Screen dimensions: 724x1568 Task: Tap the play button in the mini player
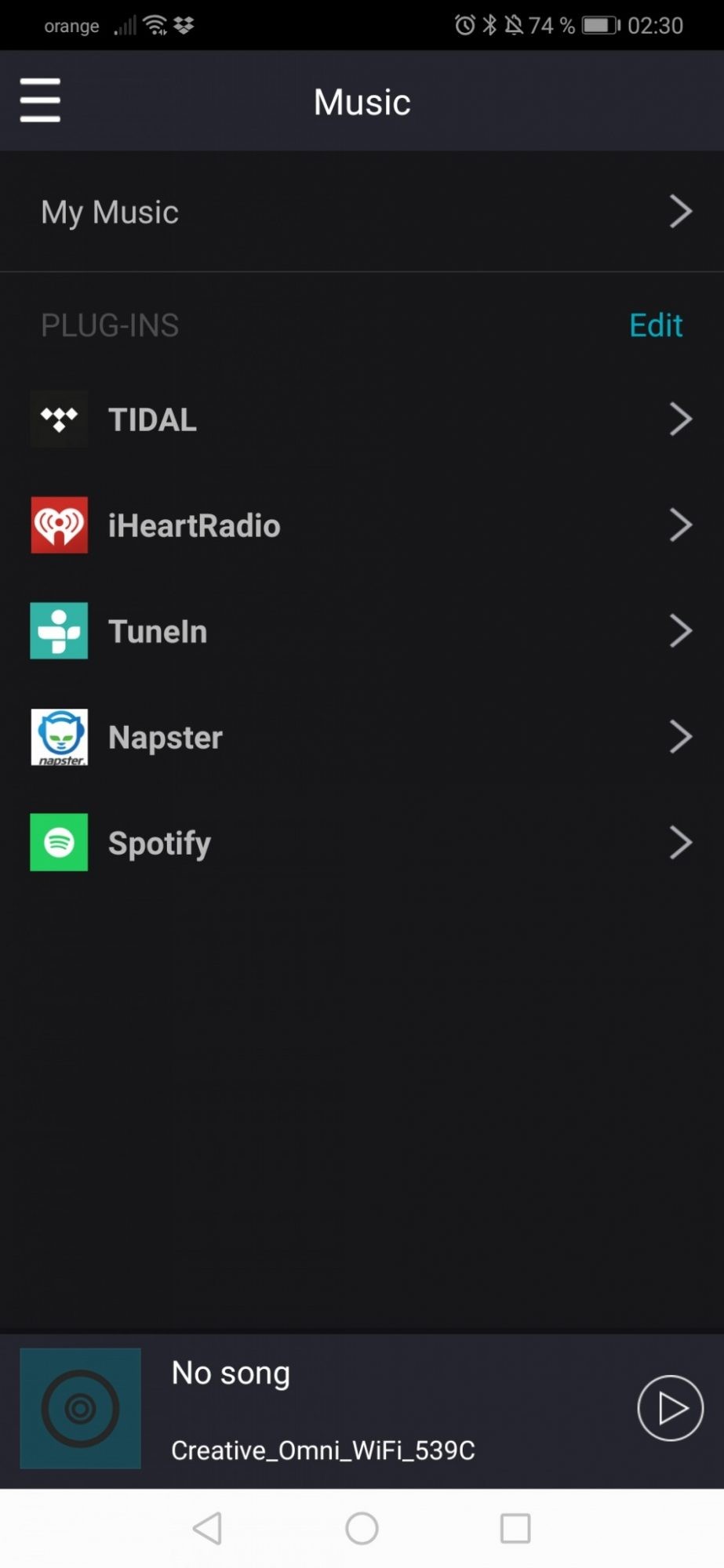[x=670, y=1408]
